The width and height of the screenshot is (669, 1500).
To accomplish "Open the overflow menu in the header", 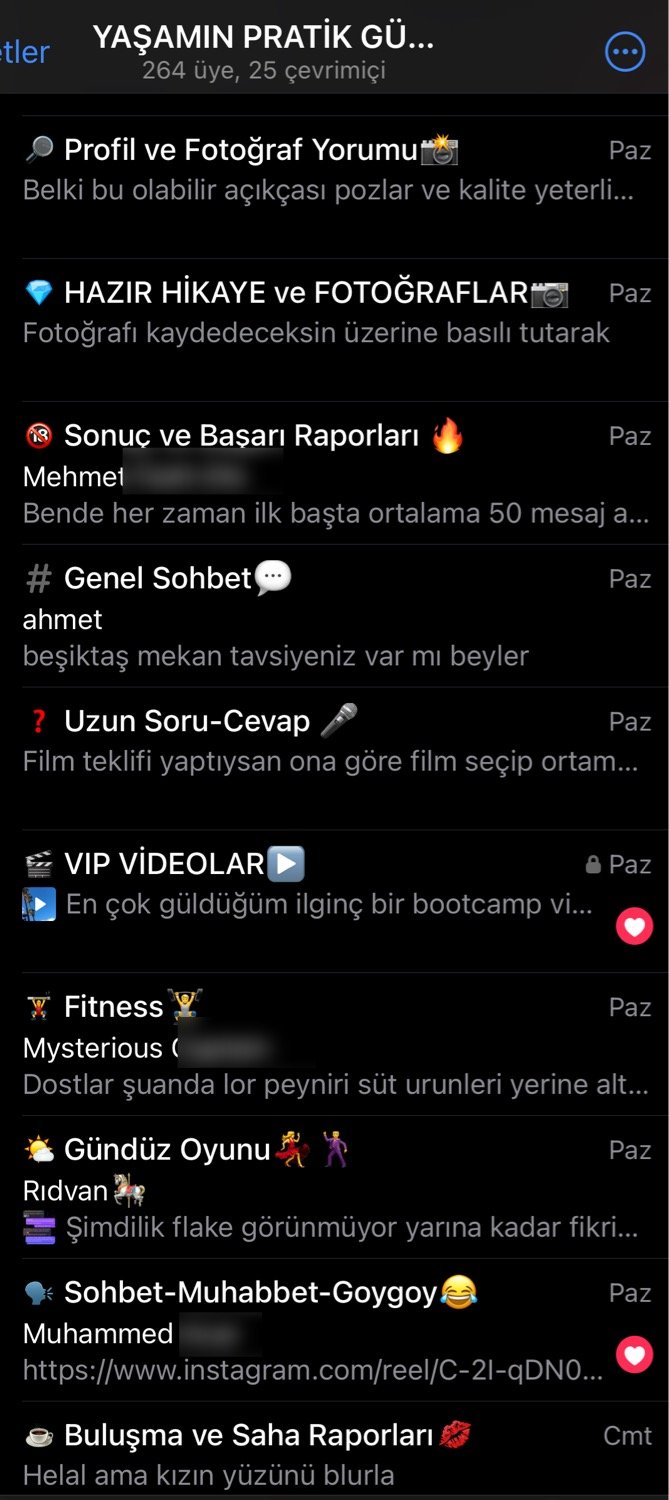I will 625,51.
